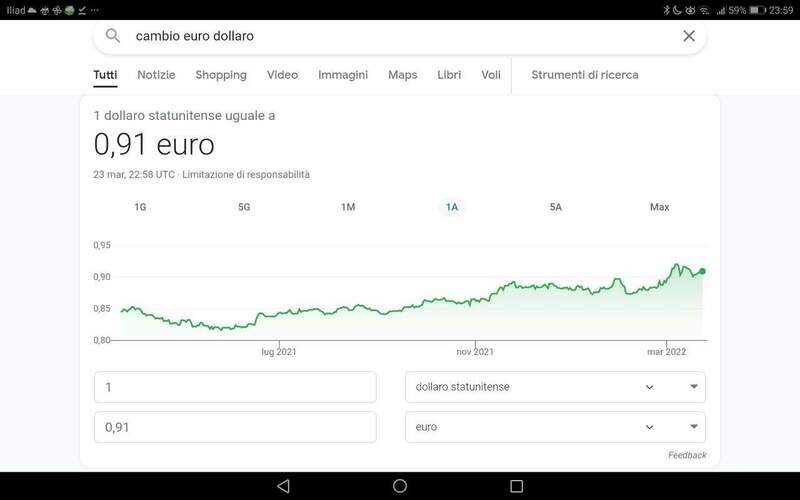800x500 pixels.
Task: Switch to the Notizie tab
Action: pyautogui.click(x=156, y=75)
